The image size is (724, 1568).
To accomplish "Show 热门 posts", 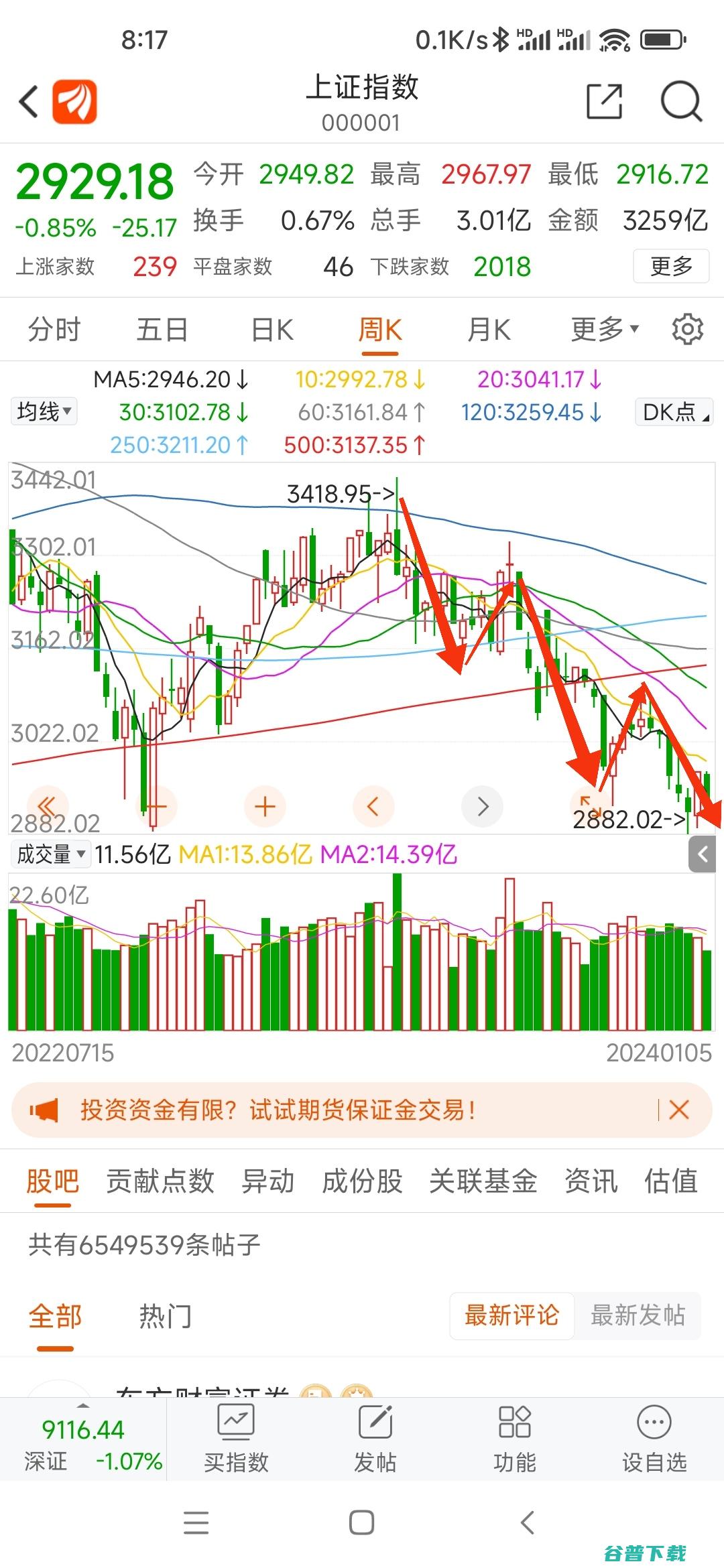I will (166, 1315).
